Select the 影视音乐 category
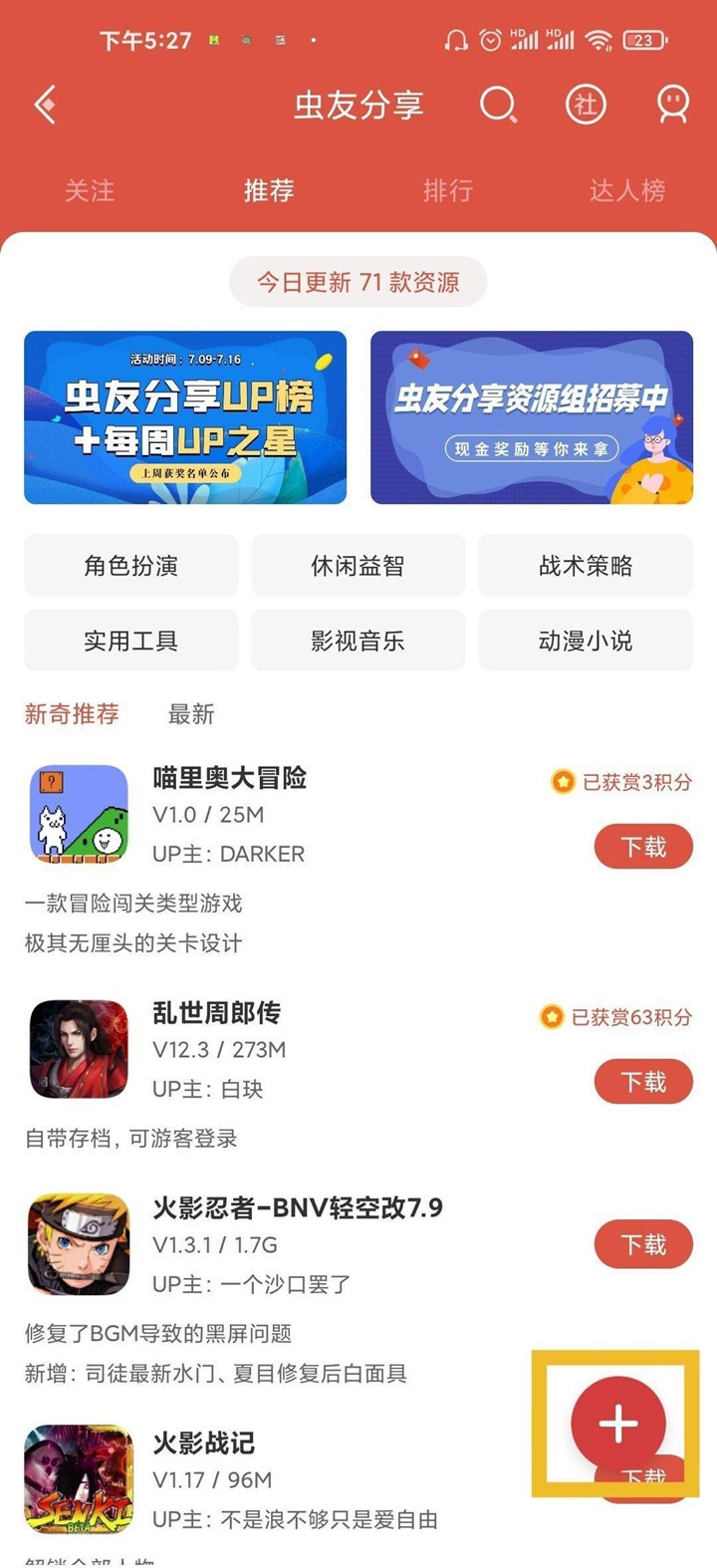Screen dimensions: 717x1568 click(x=358, y=641)
